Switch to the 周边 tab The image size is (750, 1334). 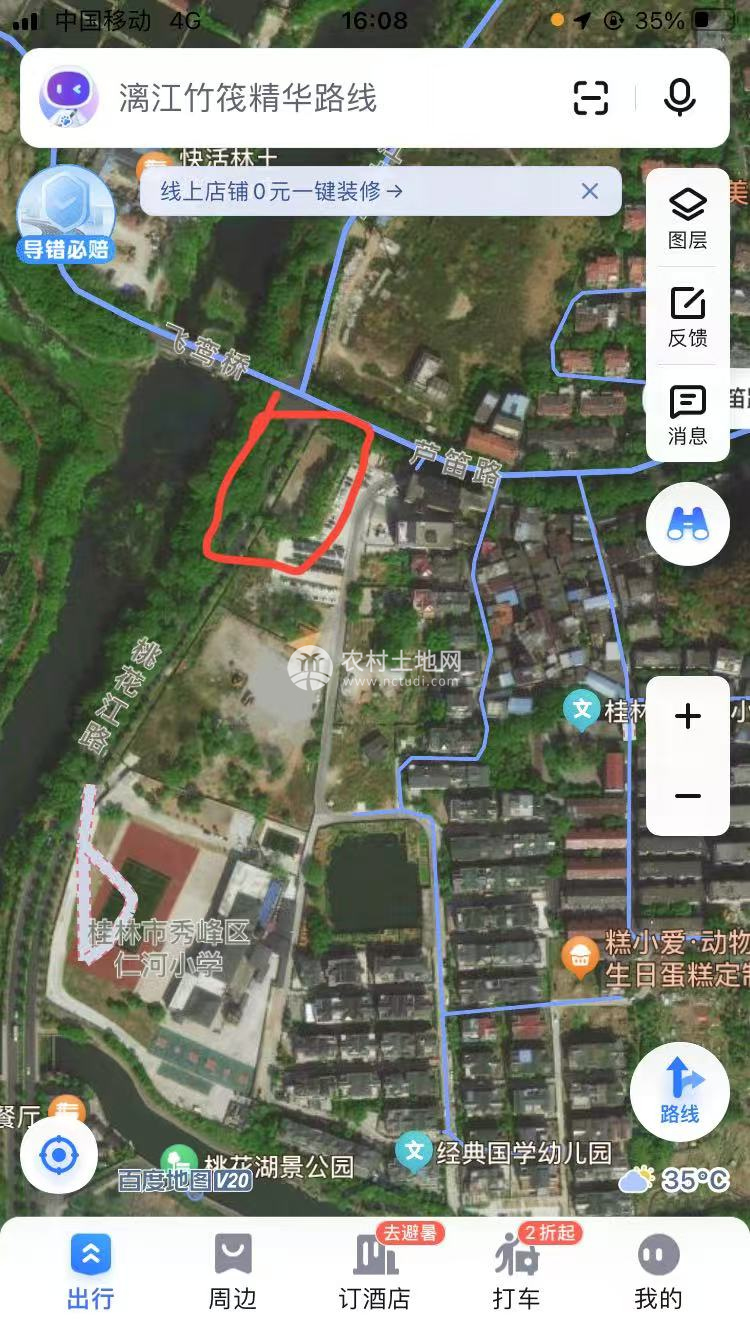point(233,1272)
